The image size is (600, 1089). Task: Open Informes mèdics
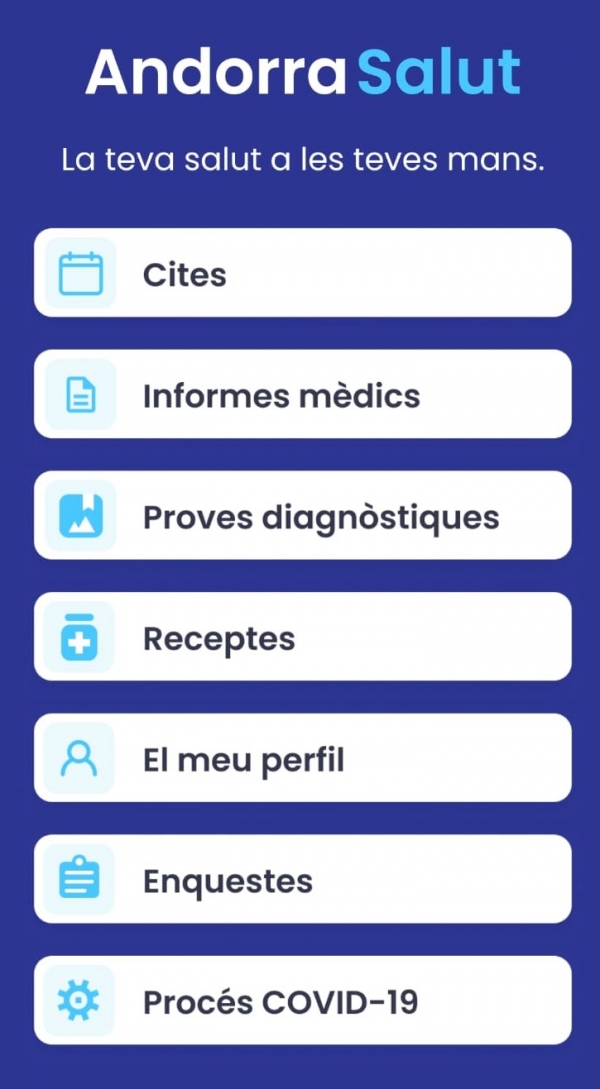(303, 394)
